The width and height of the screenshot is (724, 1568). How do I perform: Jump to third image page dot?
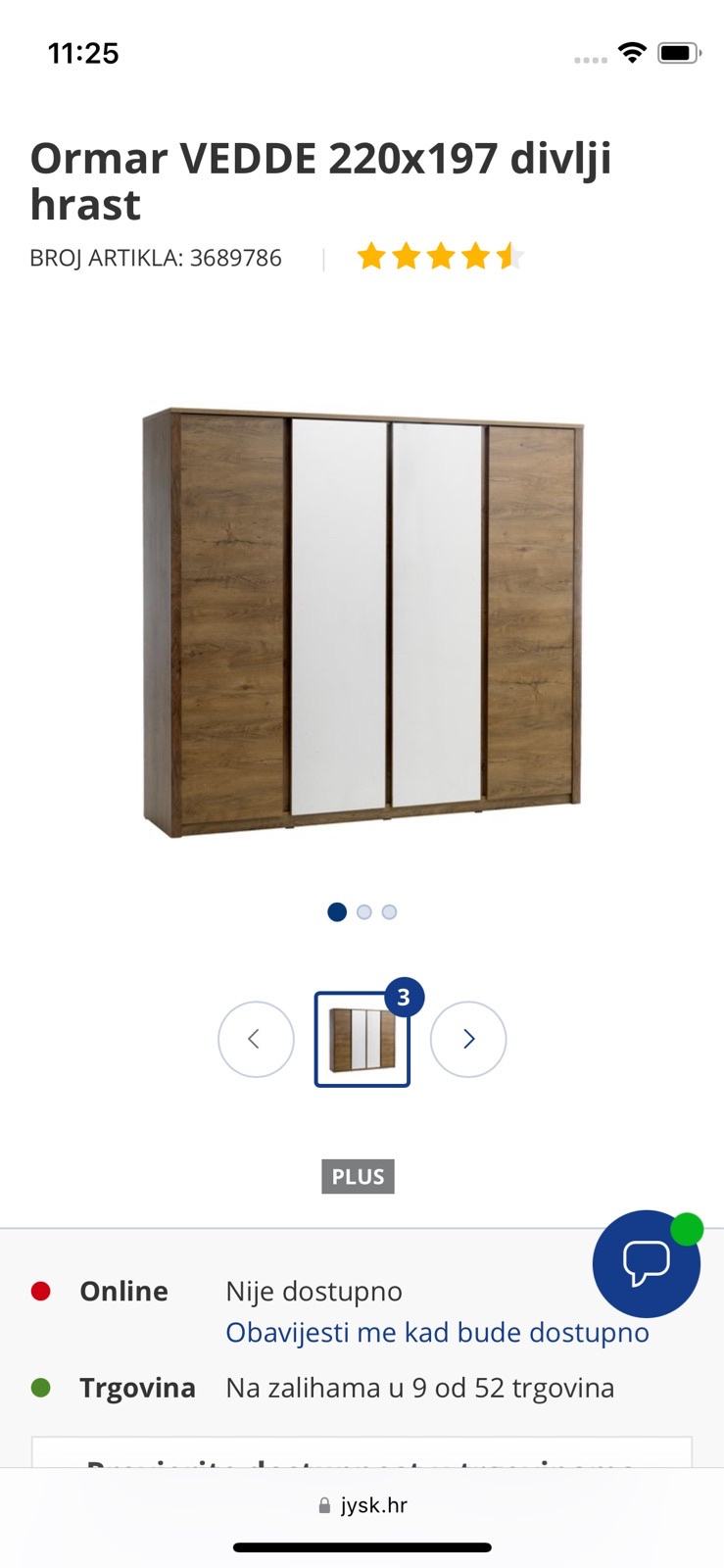pyautogui.click(x=389, y=912)
